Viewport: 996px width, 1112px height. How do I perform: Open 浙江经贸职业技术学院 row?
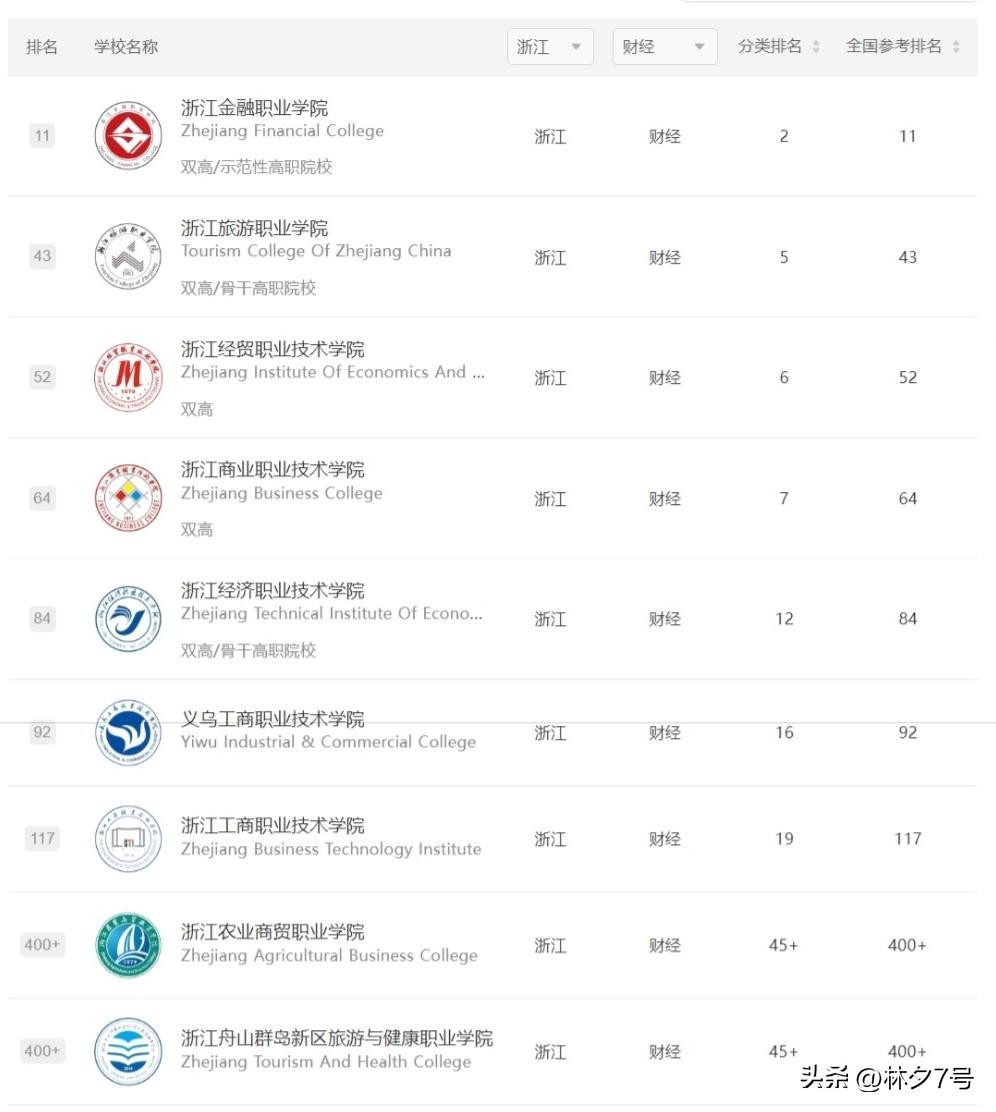tap(272, 349)
